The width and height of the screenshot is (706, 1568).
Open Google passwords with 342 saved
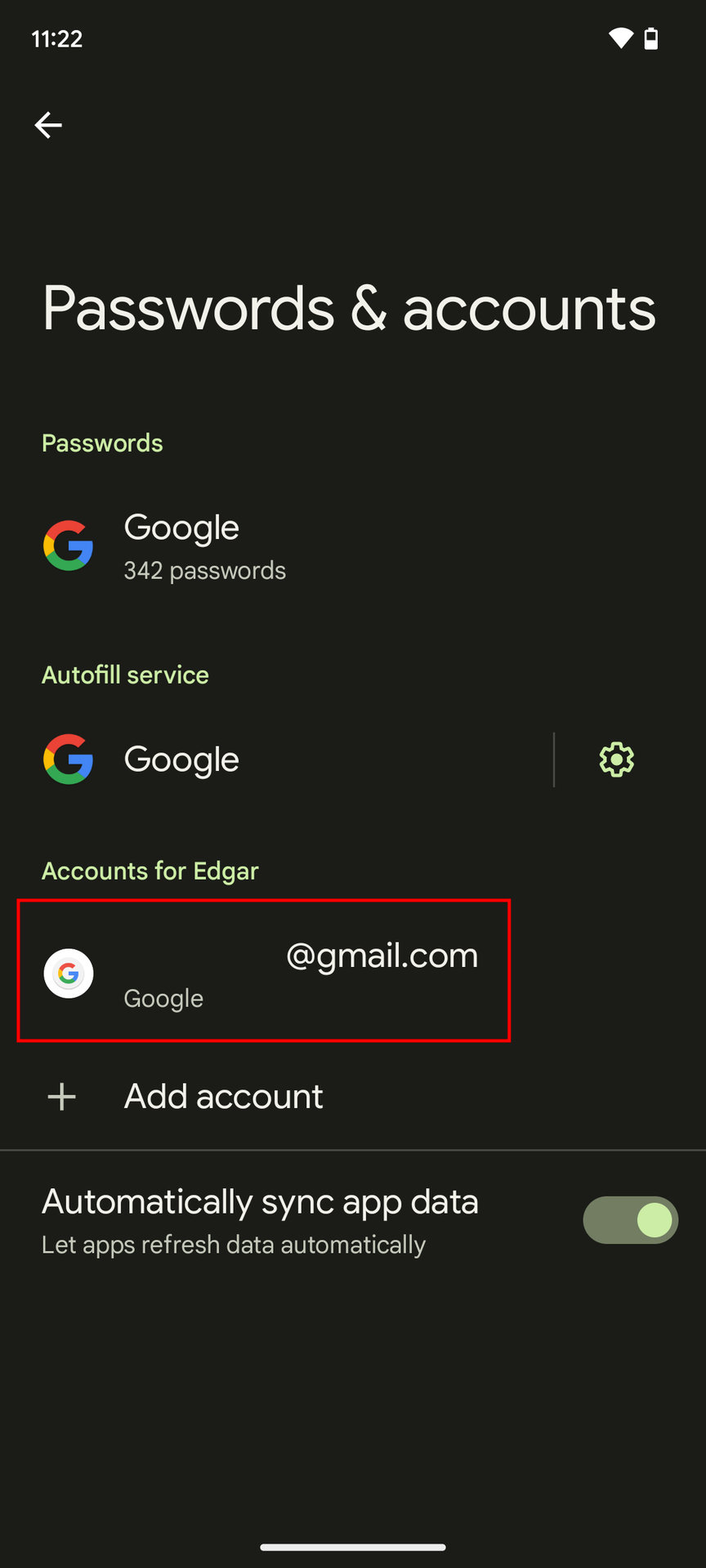click(x=204, y=546)
